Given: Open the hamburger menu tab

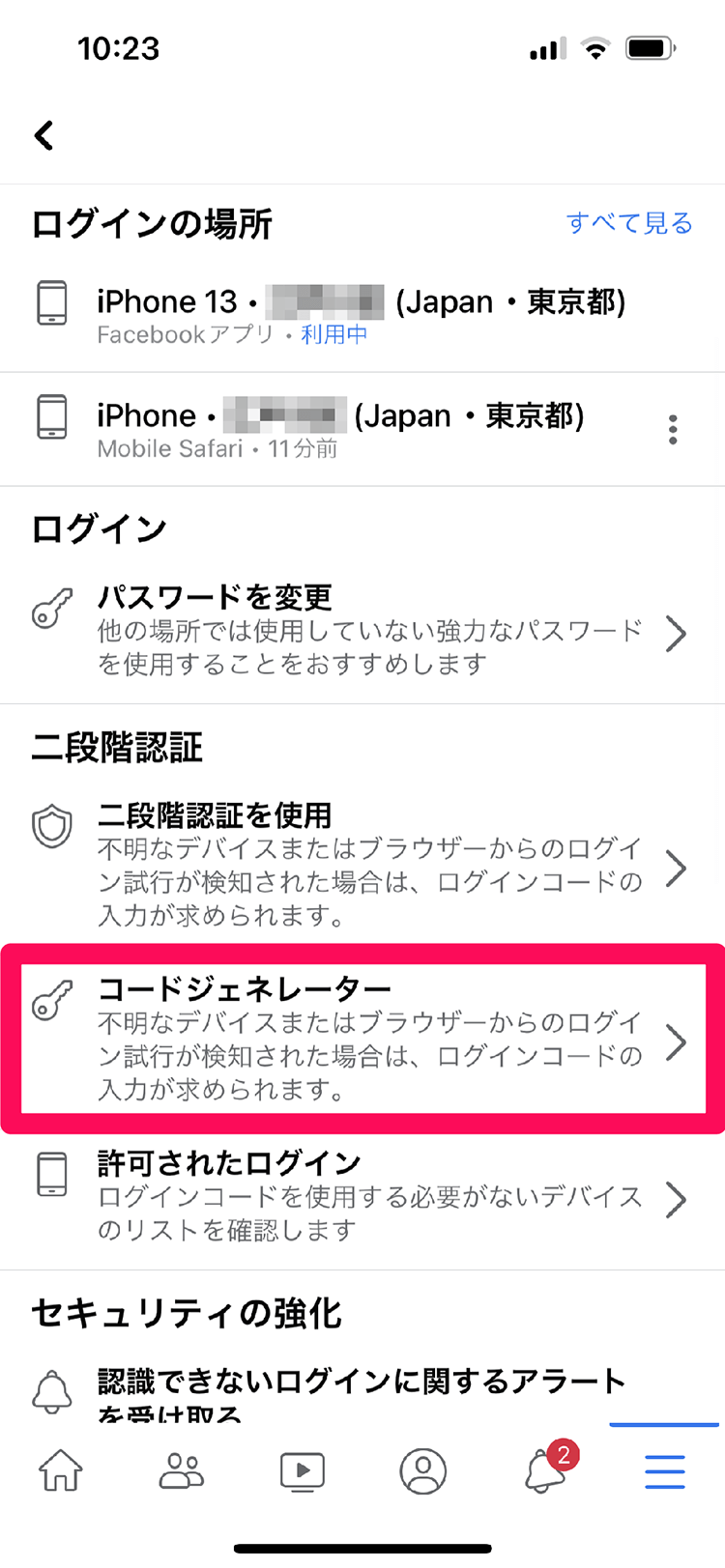Looking at the screenshot, I should click(x=665, y=1471).
